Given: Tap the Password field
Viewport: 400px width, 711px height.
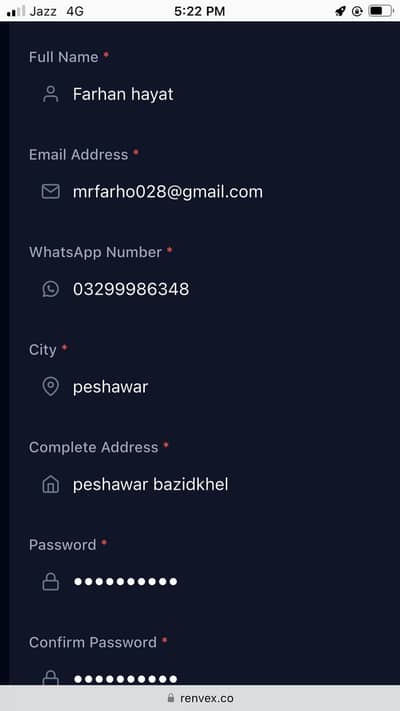Looking at the screenshot, I should [204, 582].
